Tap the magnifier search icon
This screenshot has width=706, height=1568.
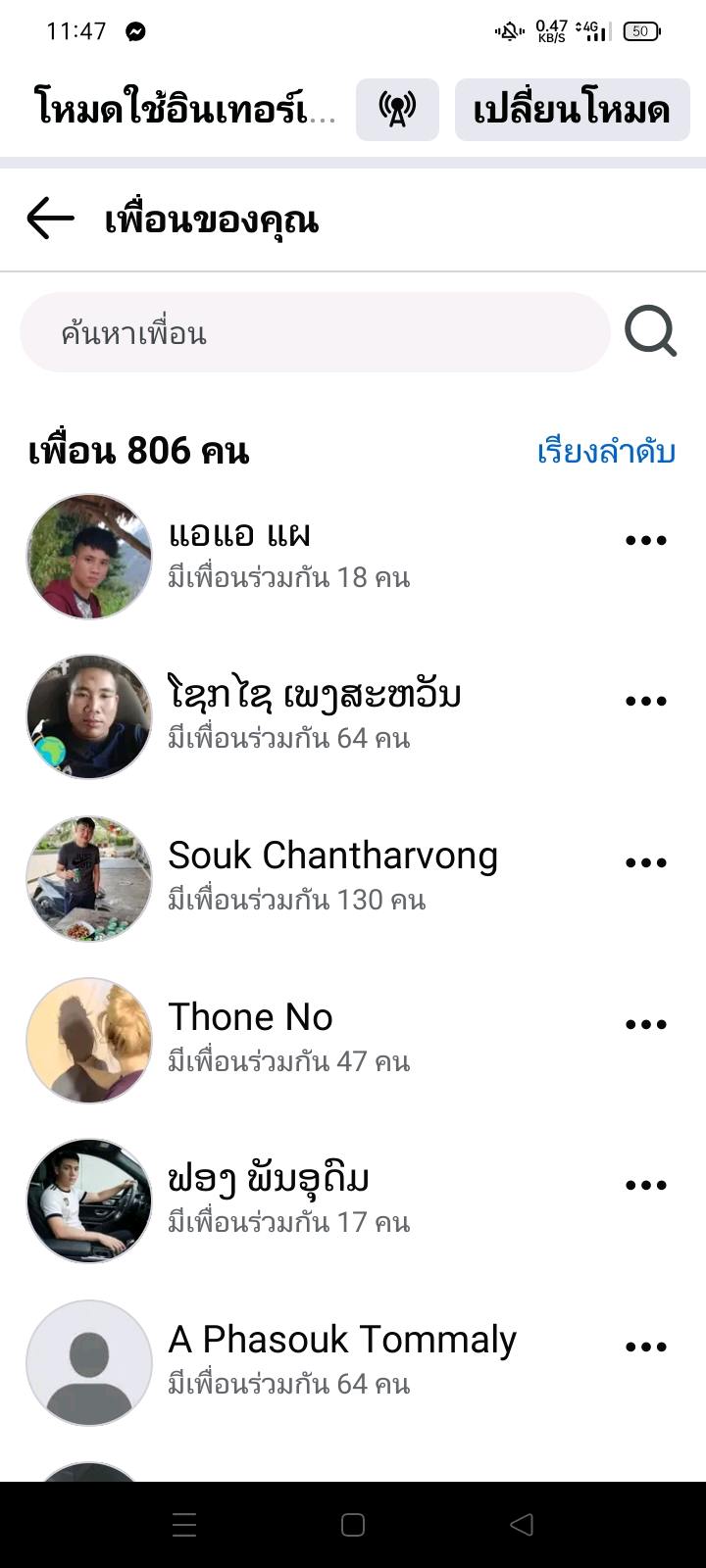tap(651, 332)
